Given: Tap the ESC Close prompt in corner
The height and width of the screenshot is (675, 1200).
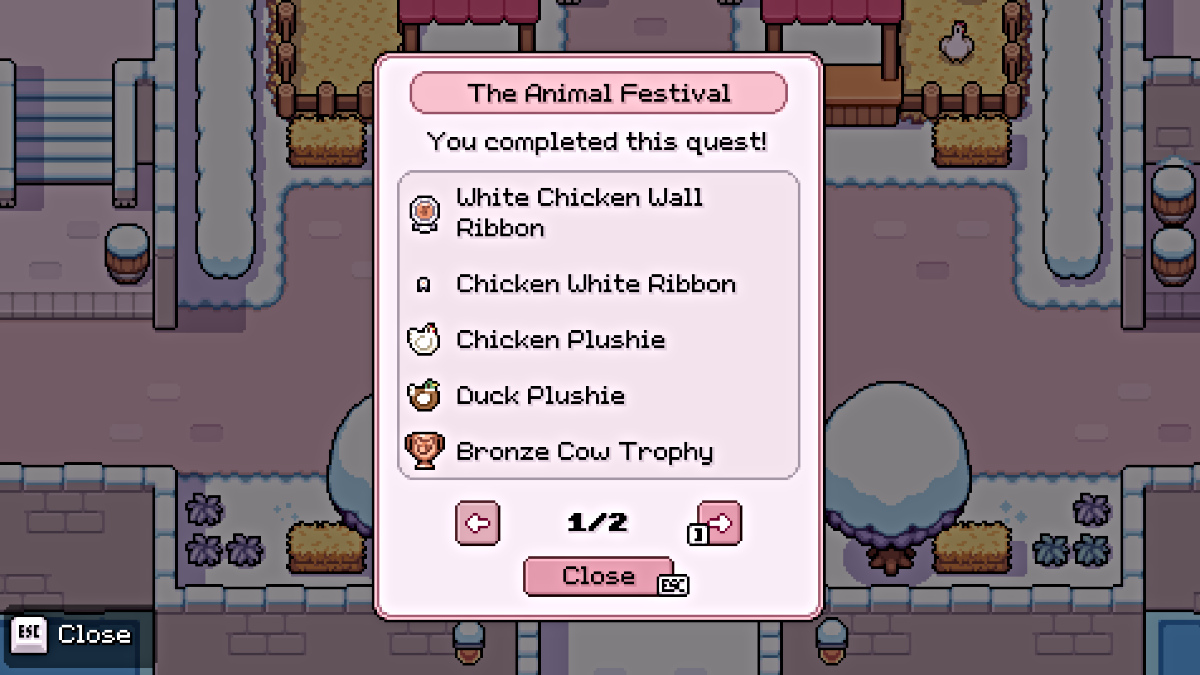Looking at the screenshot, I should (72, 634).
